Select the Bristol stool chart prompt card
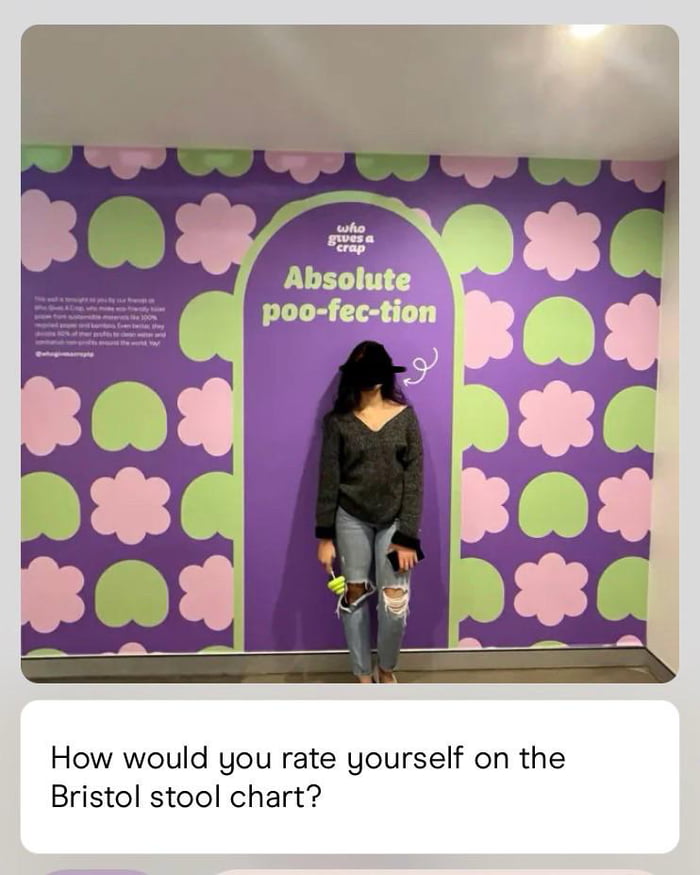The height and width of the screenshot is (875, 700). pyautogui.click(x=349, y=776)
